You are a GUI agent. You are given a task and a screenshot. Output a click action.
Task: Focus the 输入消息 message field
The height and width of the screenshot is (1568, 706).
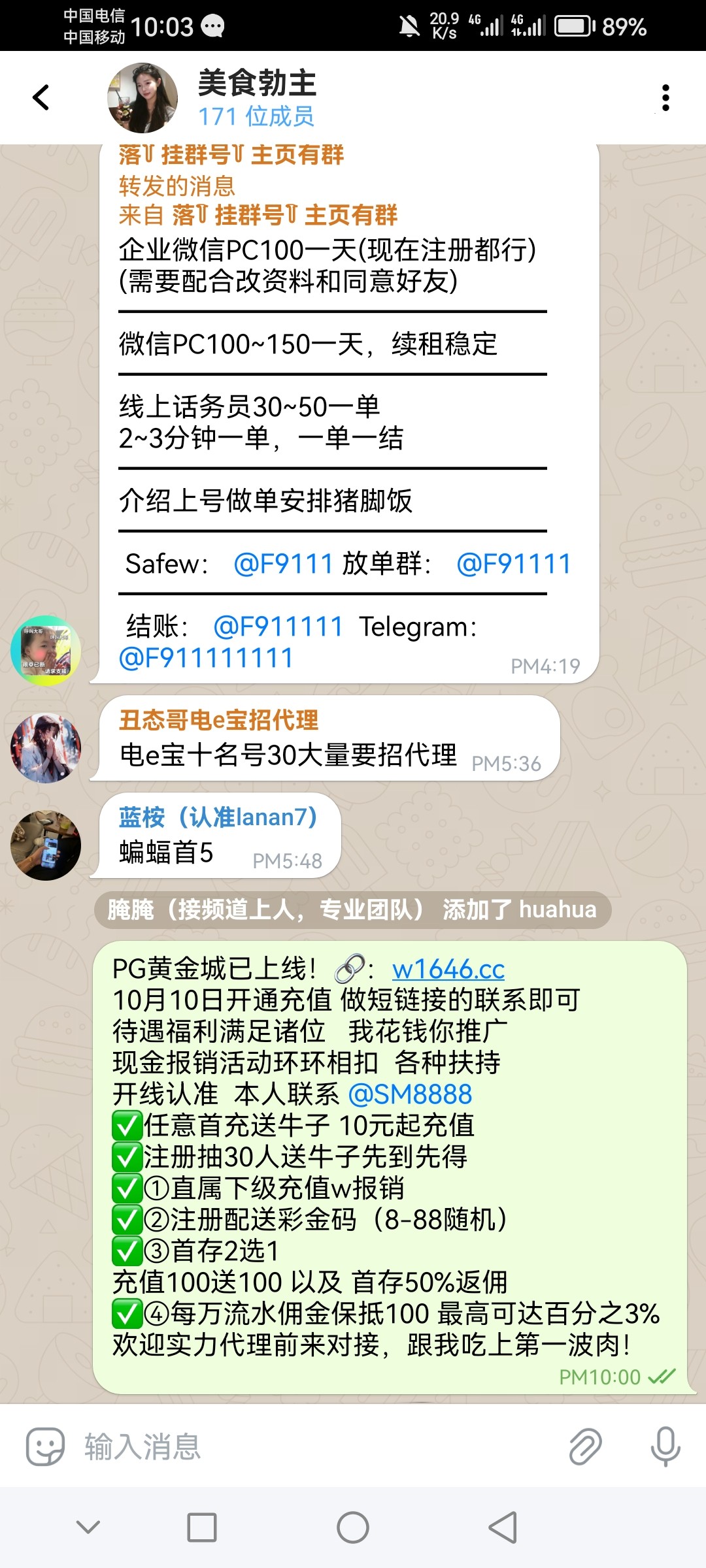[314, 1446]
